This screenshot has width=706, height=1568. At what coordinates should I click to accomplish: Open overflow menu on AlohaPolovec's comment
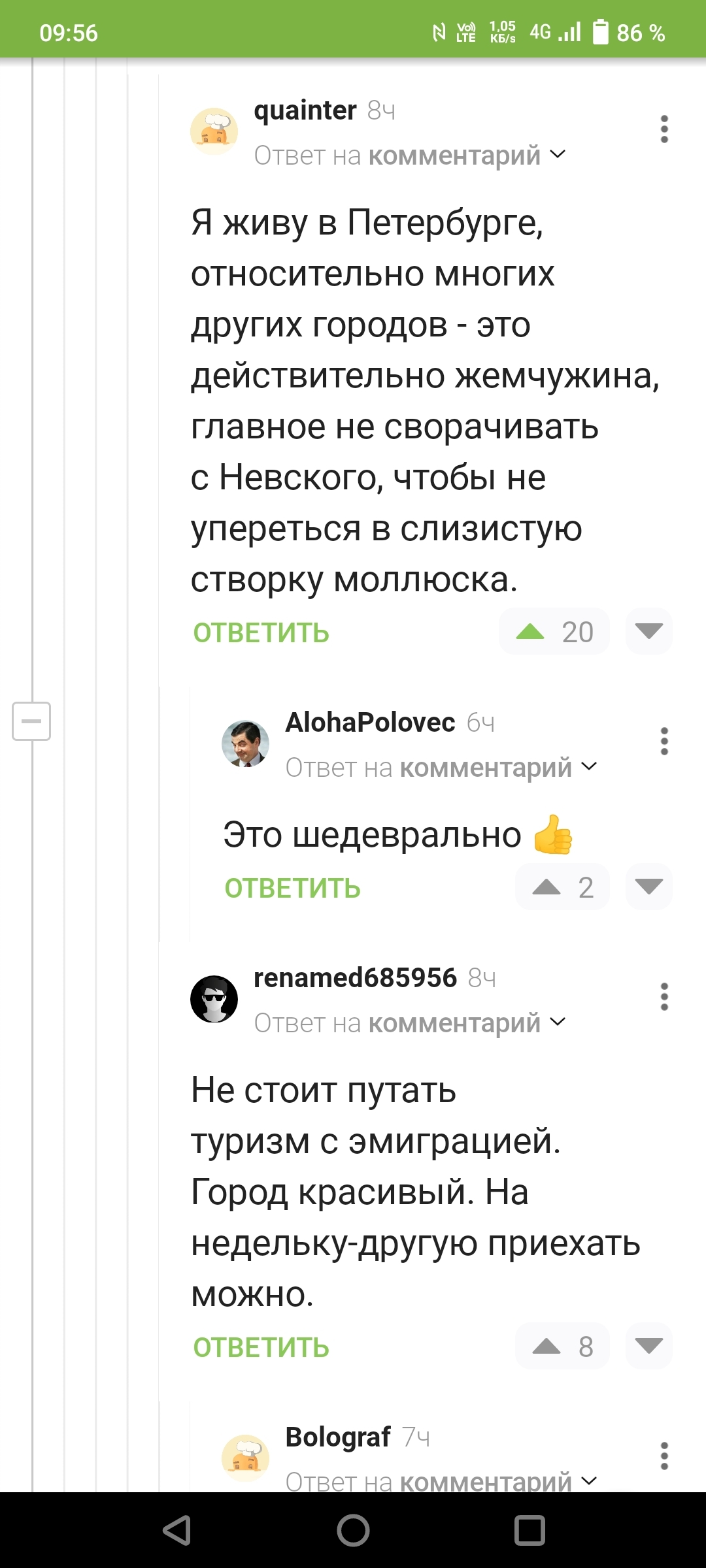pyautogui.click(x=664, y=742)
